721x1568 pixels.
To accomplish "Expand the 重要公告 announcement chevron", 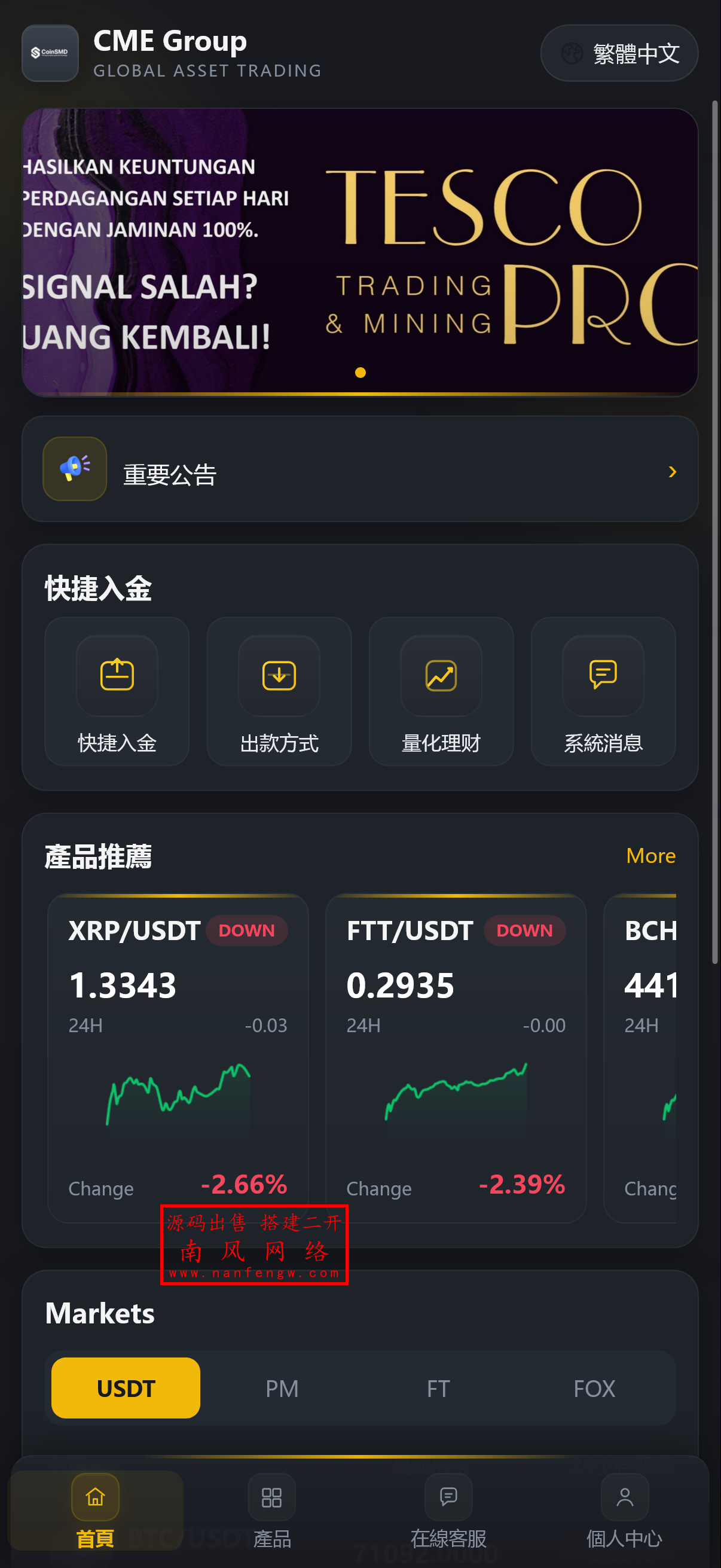I will (672, 471).
